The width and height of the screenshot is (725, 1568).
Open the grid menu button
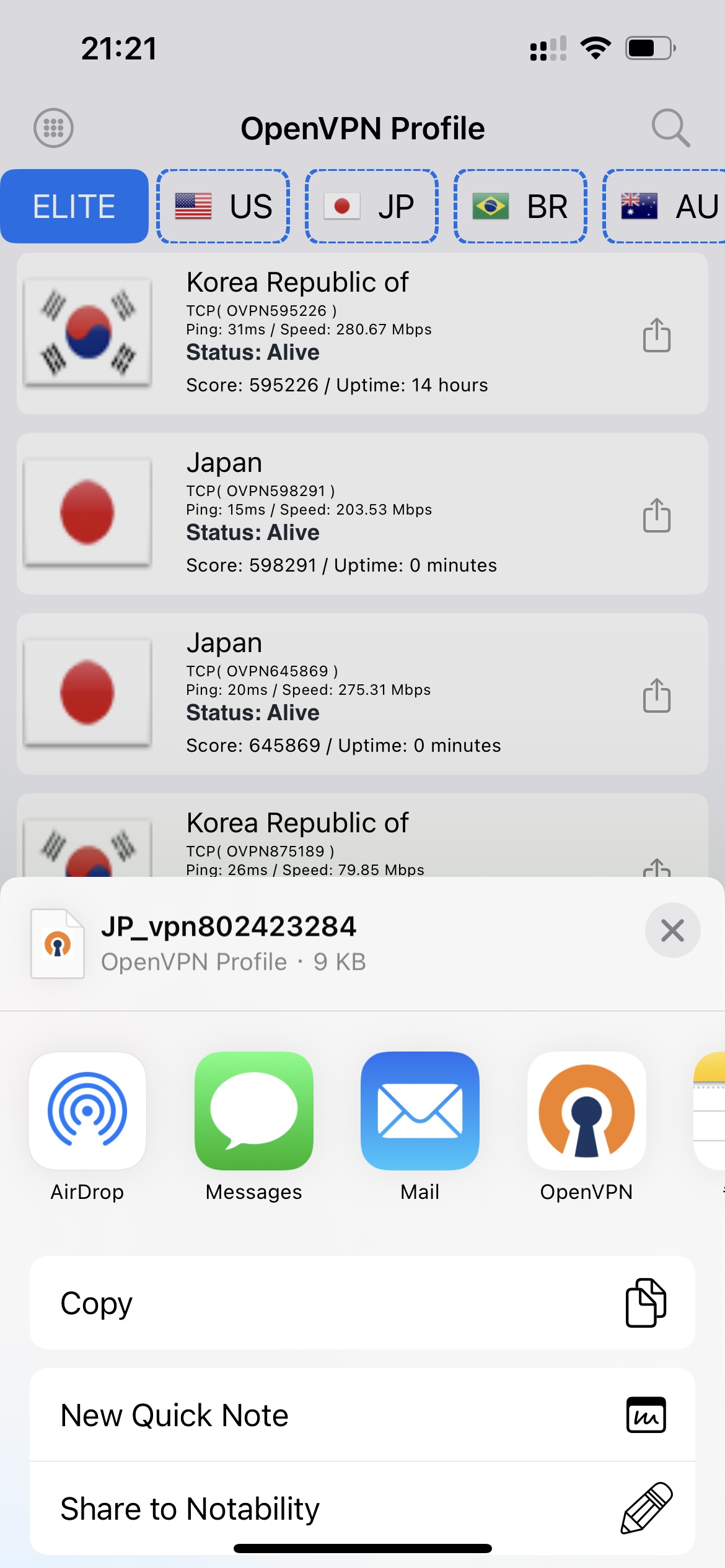click(x=53, y=128)
